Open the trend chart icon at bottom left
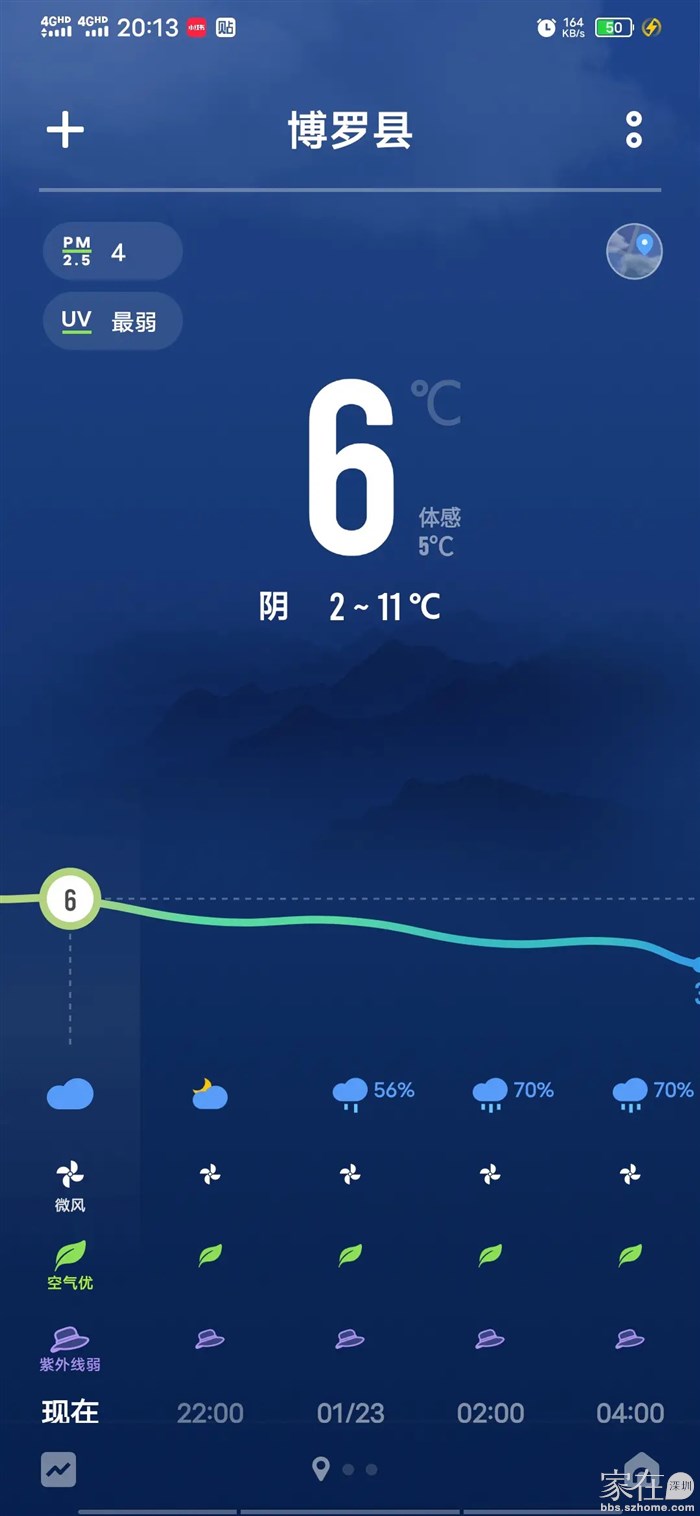Screen dimensions: 700x1516 click(x=59, y=1469)
